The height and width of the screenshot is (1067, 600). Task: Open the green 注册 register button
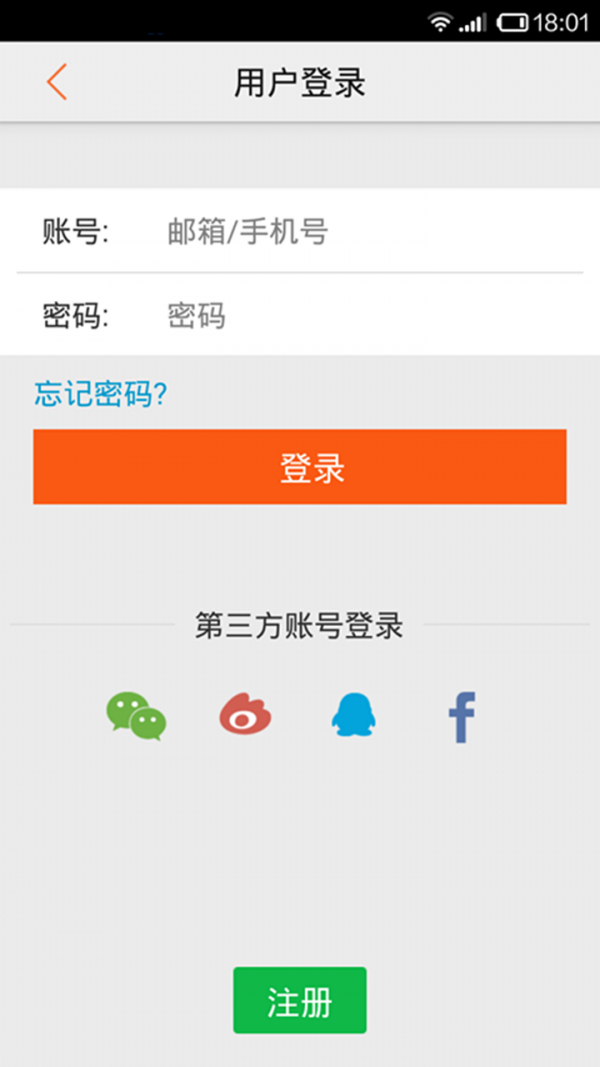(x=300, y=1000)
